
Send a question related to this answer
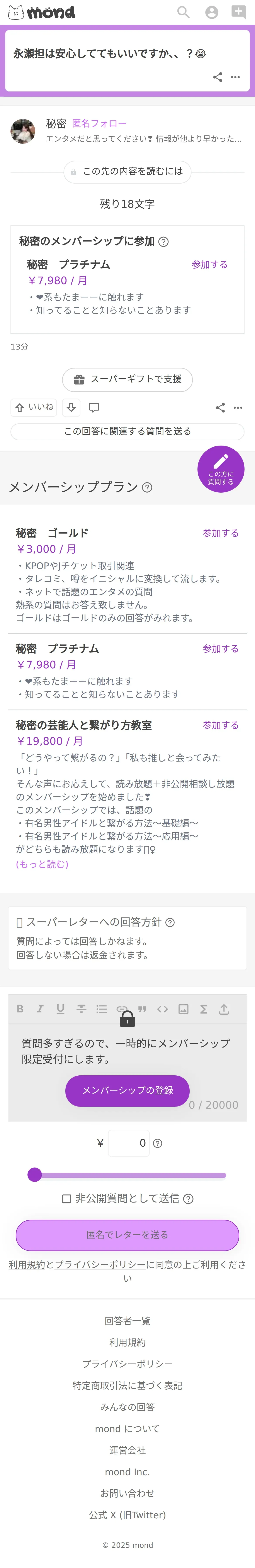pyautogui.click(x=127, y=431)
